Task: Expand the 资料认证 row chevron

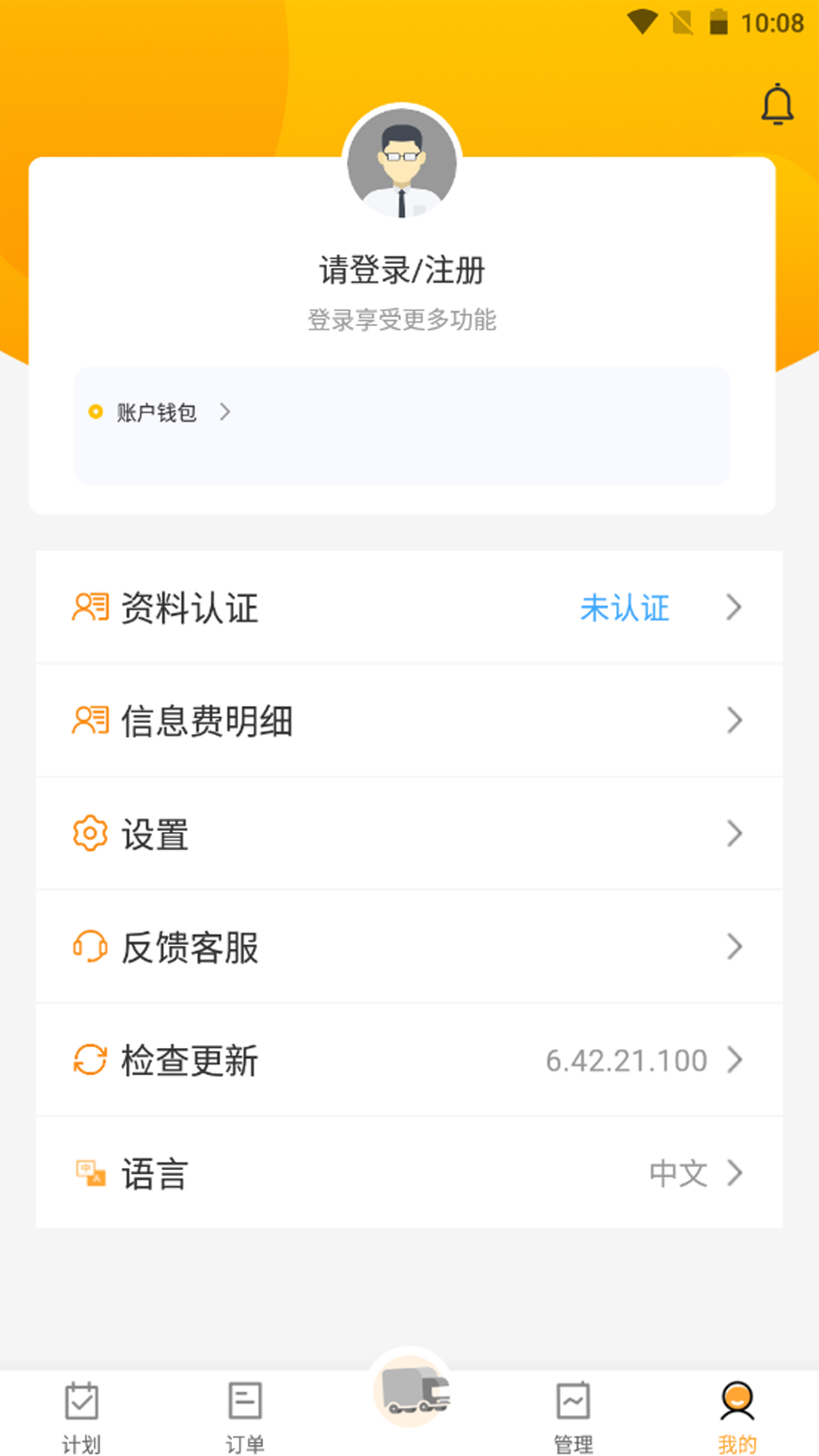Action: tap(733, 607)
